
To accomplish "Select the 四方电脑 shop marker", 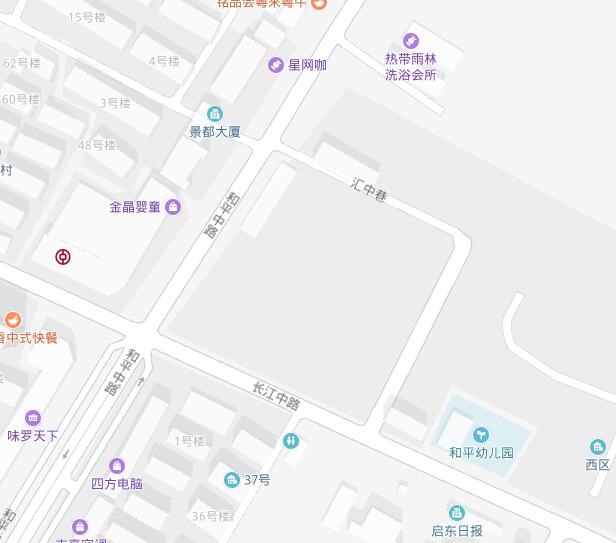I will click(117, 465).
